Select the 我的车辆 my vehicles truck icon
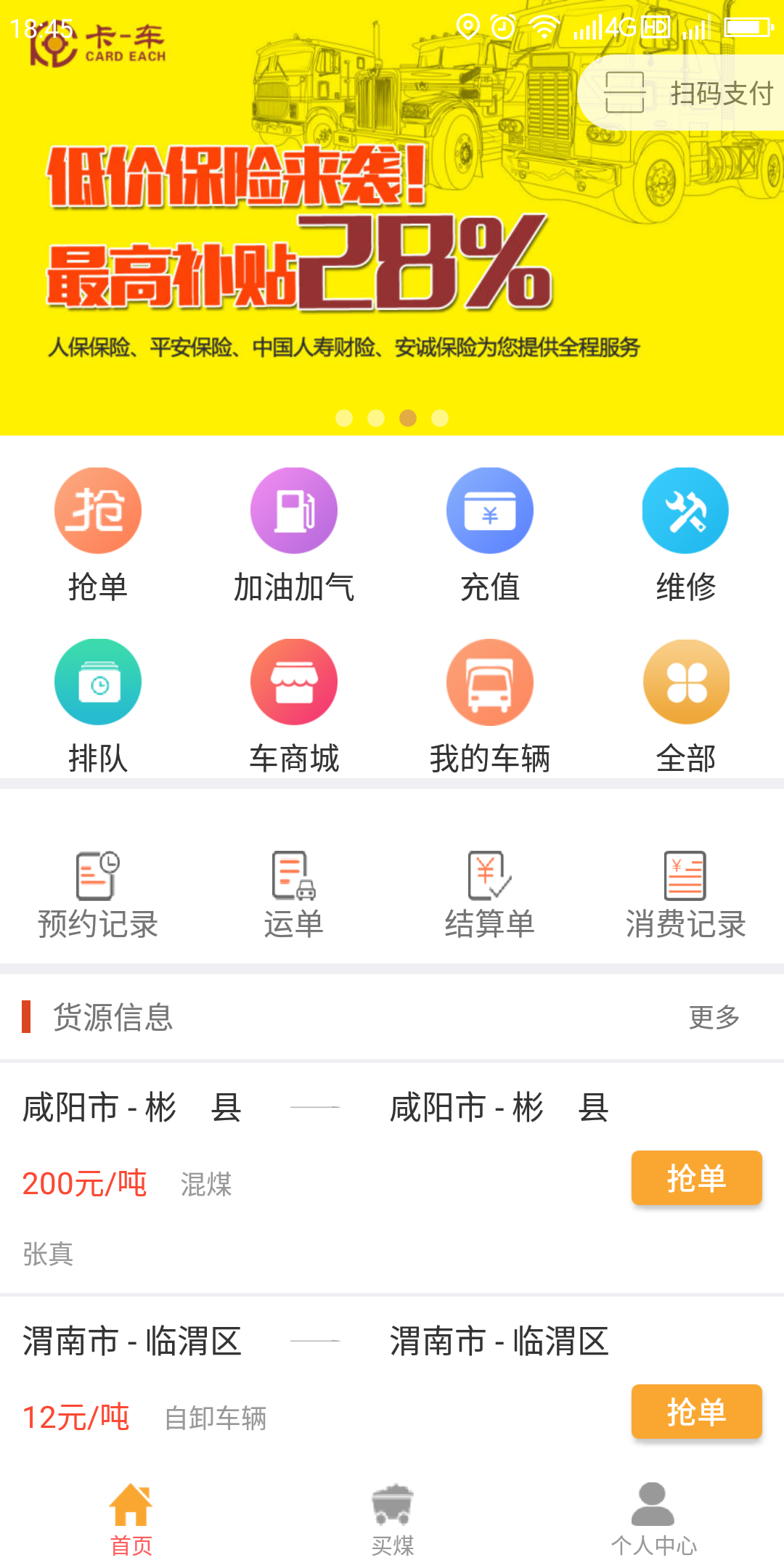This screenshot has height=1568, width=784. (490, 682)
